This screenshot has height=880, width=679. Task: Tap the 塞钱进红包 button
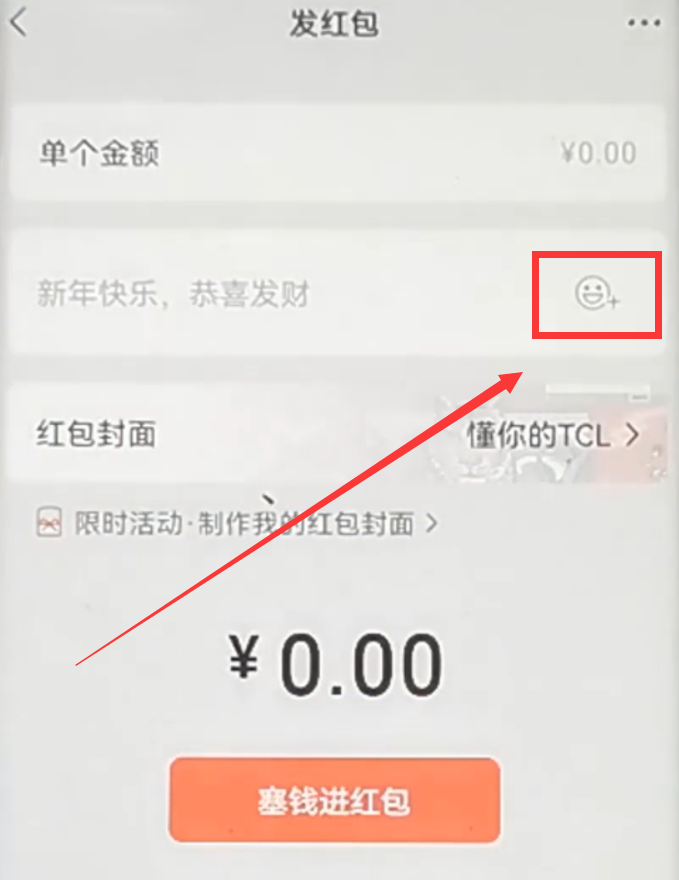point(334,800)
